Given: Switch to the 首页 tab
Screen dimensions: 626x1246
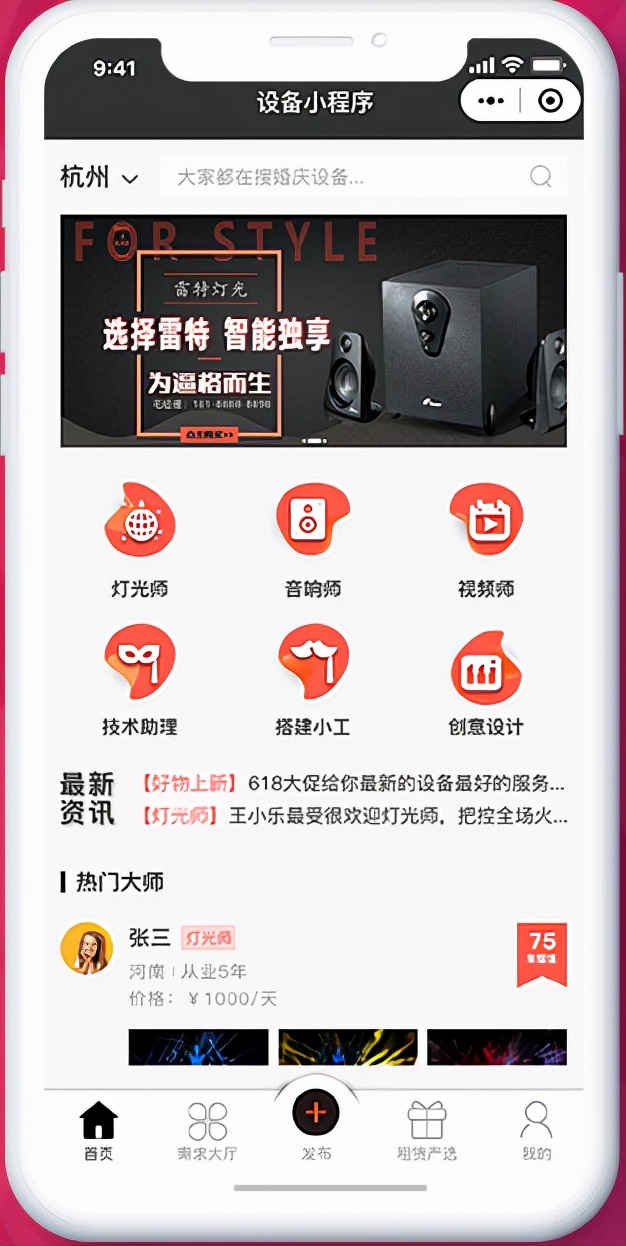Looking at the screenshot, I should (98, 1130).
